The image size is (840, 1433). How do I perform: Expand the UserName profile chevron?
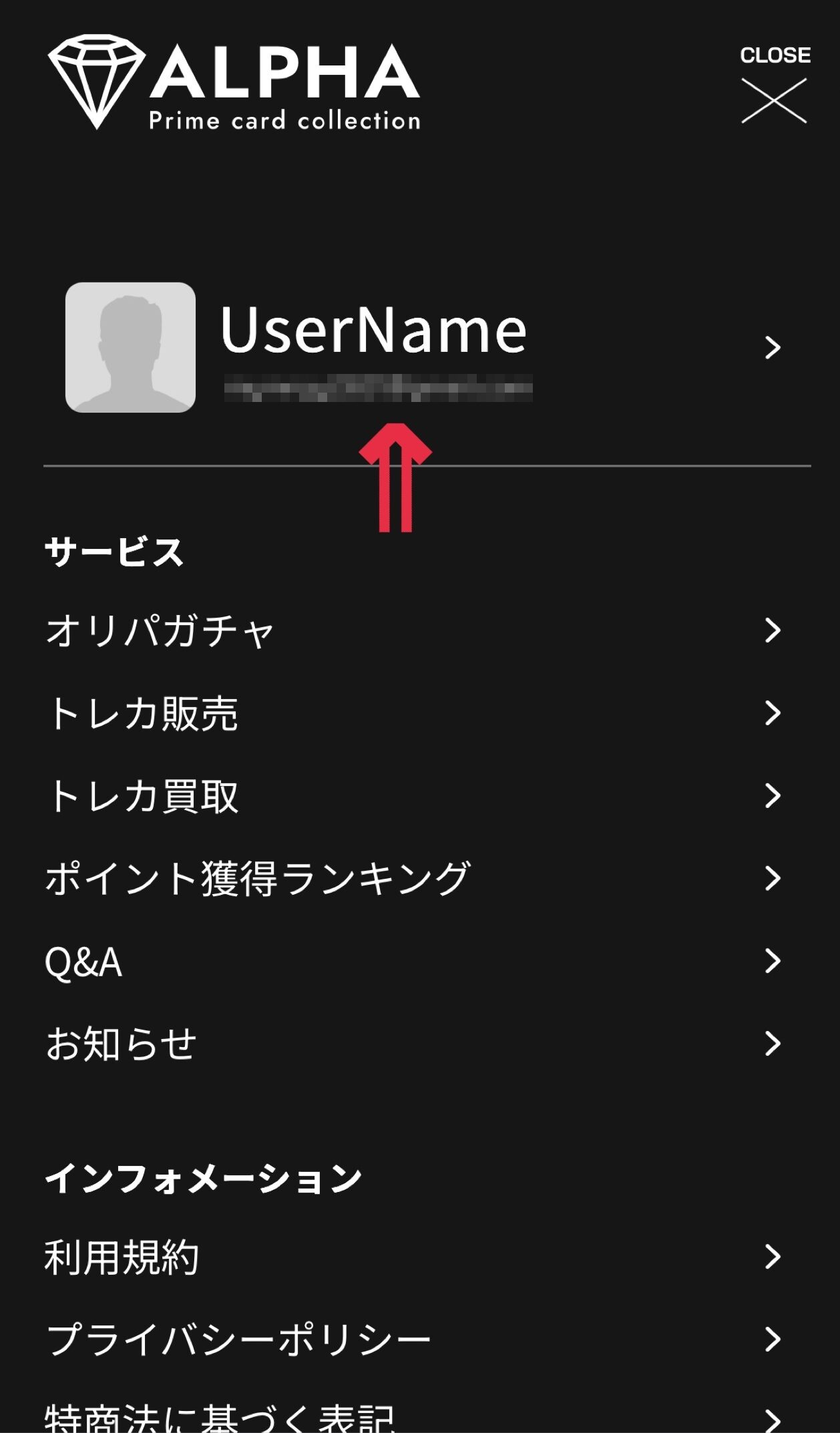coord(773,347)
